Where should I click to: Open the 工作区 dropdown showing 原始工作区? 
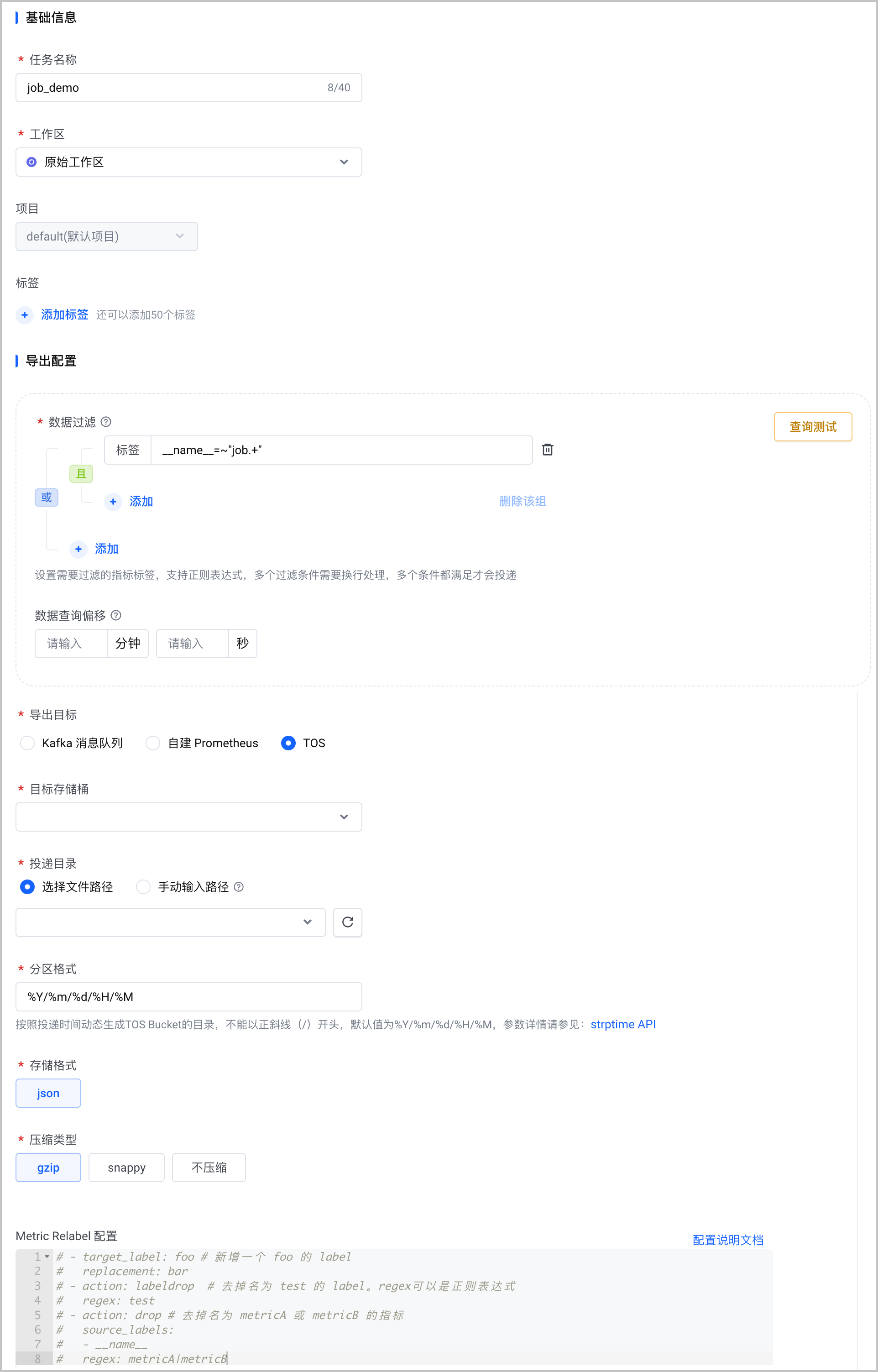pyautogui.click(x=188, y=162)
